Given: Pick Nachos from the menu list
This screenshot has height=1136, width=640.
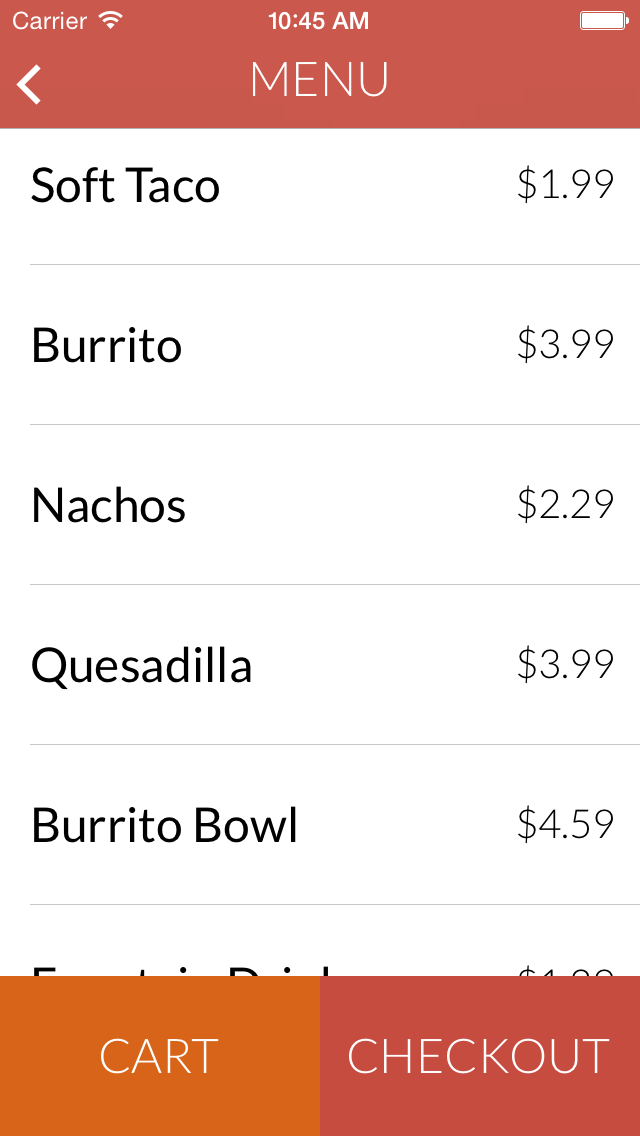Looking at the screenshot, I should (x=320, y=505).
